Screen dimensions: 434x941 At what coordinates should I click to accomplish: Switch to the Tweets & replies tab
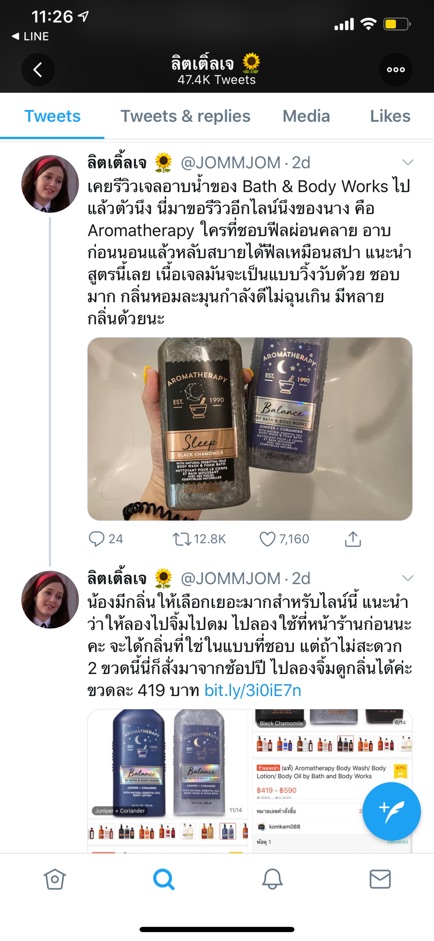(185, 116)
